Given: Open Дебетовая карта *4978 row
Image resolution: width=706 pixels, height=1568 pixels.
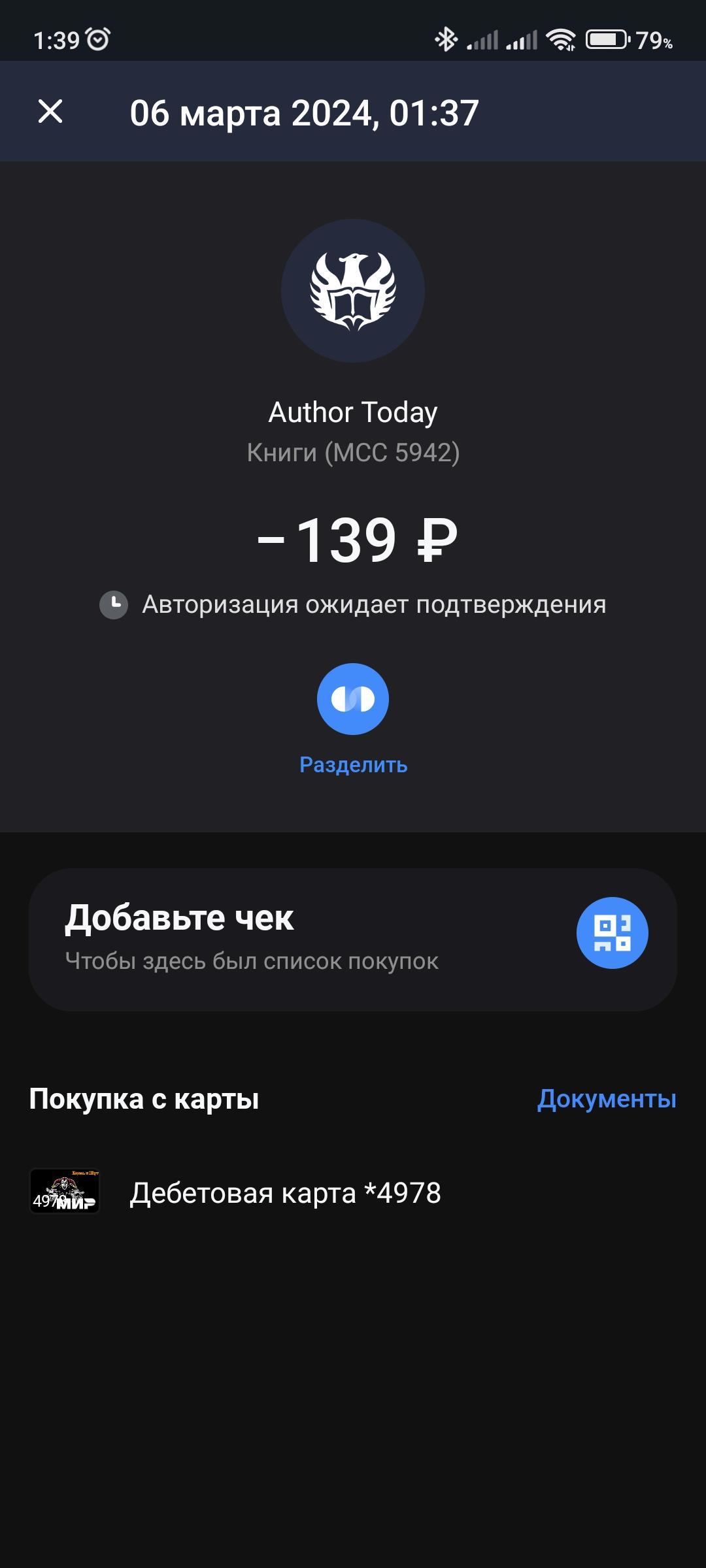Looking at the screenshot, I should pyautogui.click(x=285, y=1193).
